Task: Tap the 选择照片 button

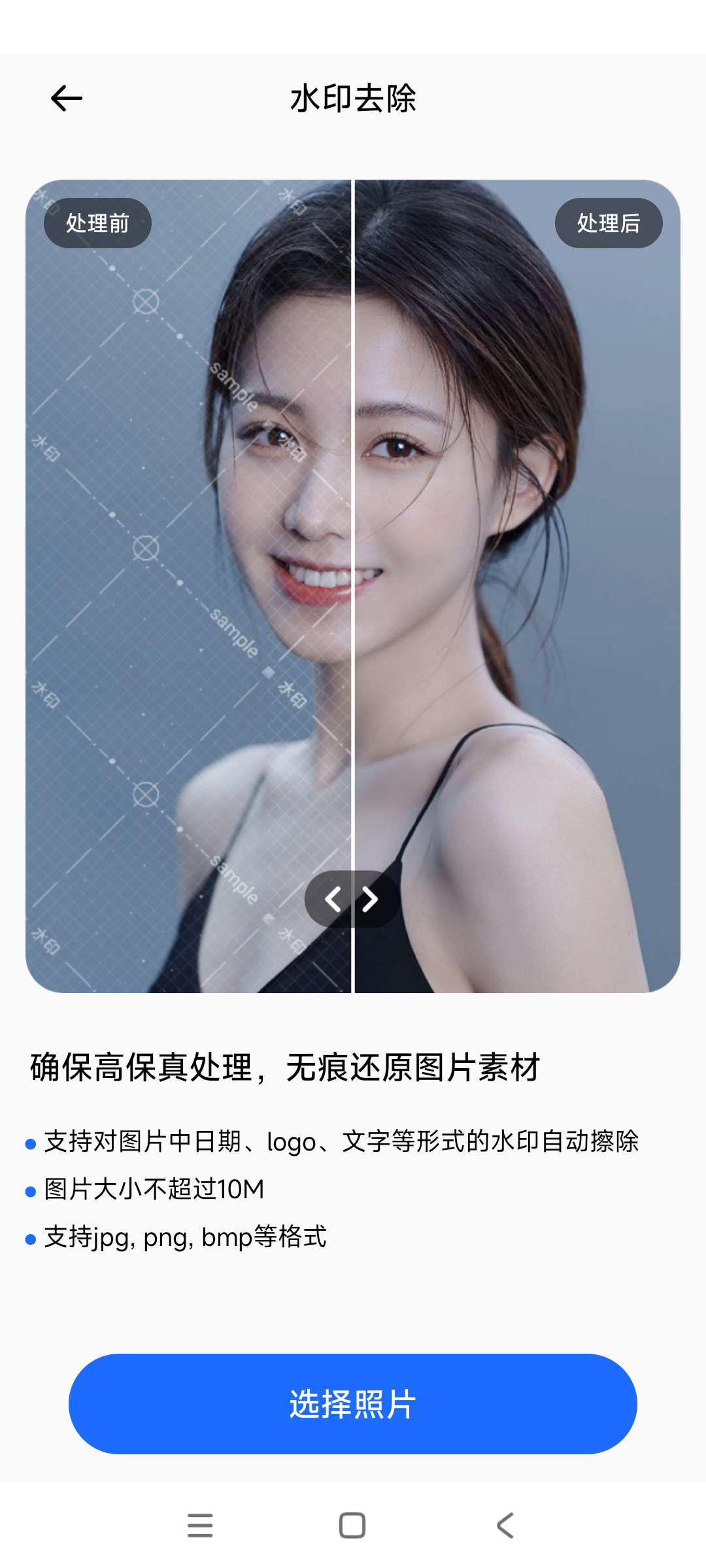Action: 353,1403
